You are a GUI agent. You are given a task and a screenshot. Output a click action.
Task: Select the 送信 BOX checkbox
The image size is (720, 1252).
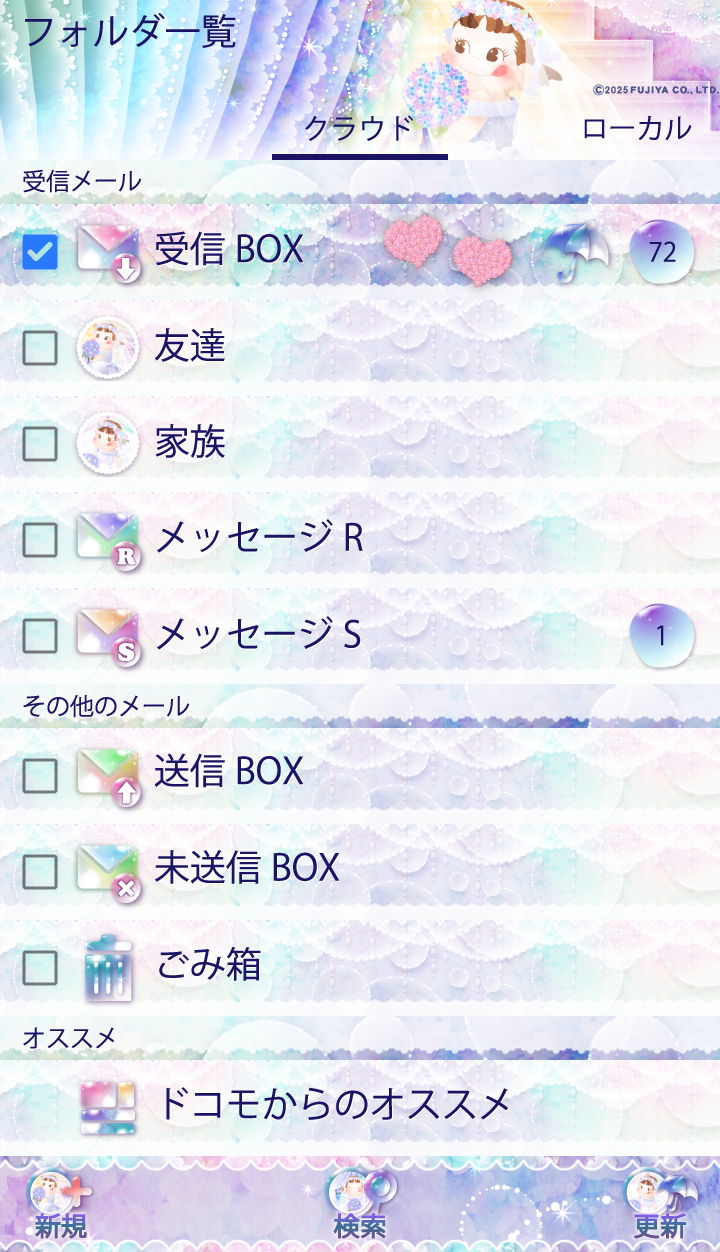click(40, 774)
